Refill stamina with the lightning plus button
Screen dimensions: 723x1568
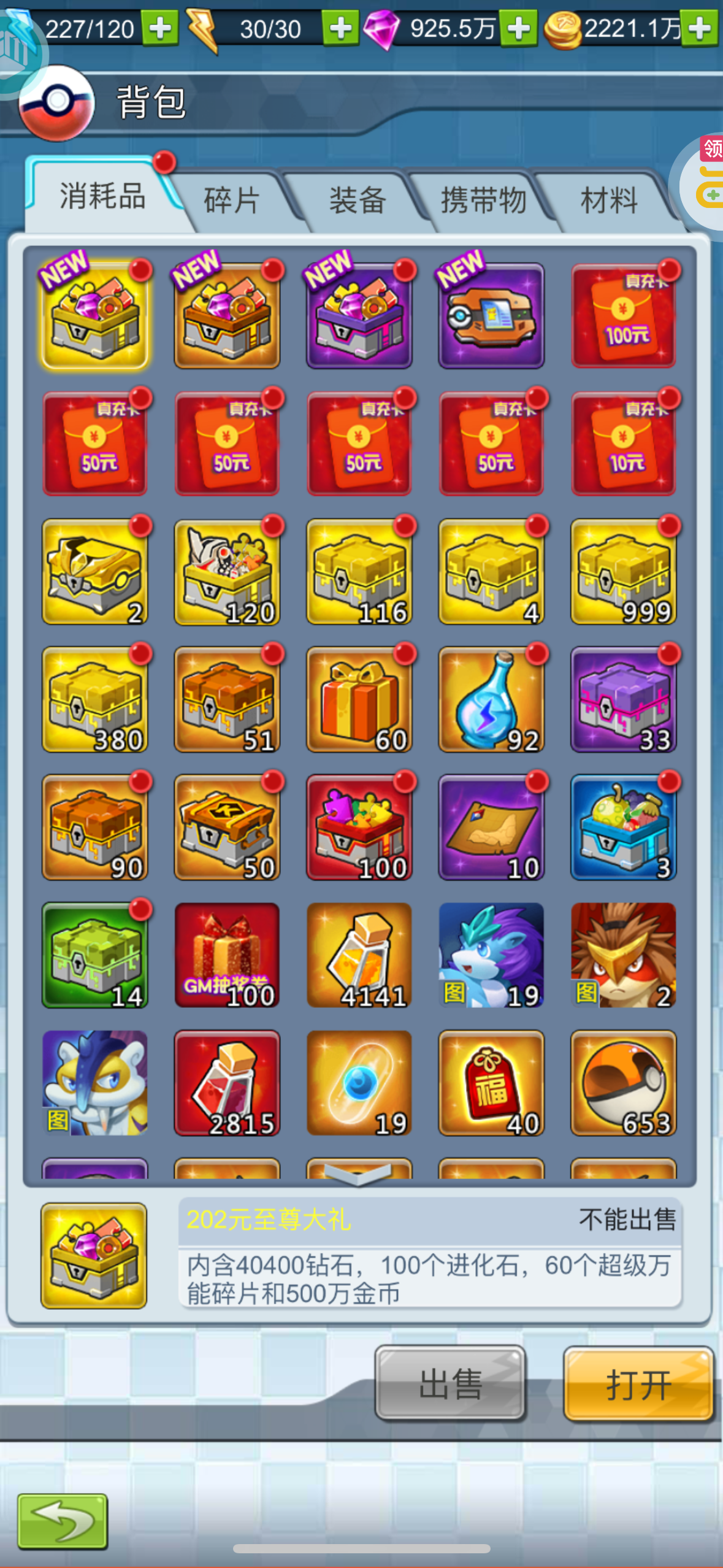click(x=340, y=28)
